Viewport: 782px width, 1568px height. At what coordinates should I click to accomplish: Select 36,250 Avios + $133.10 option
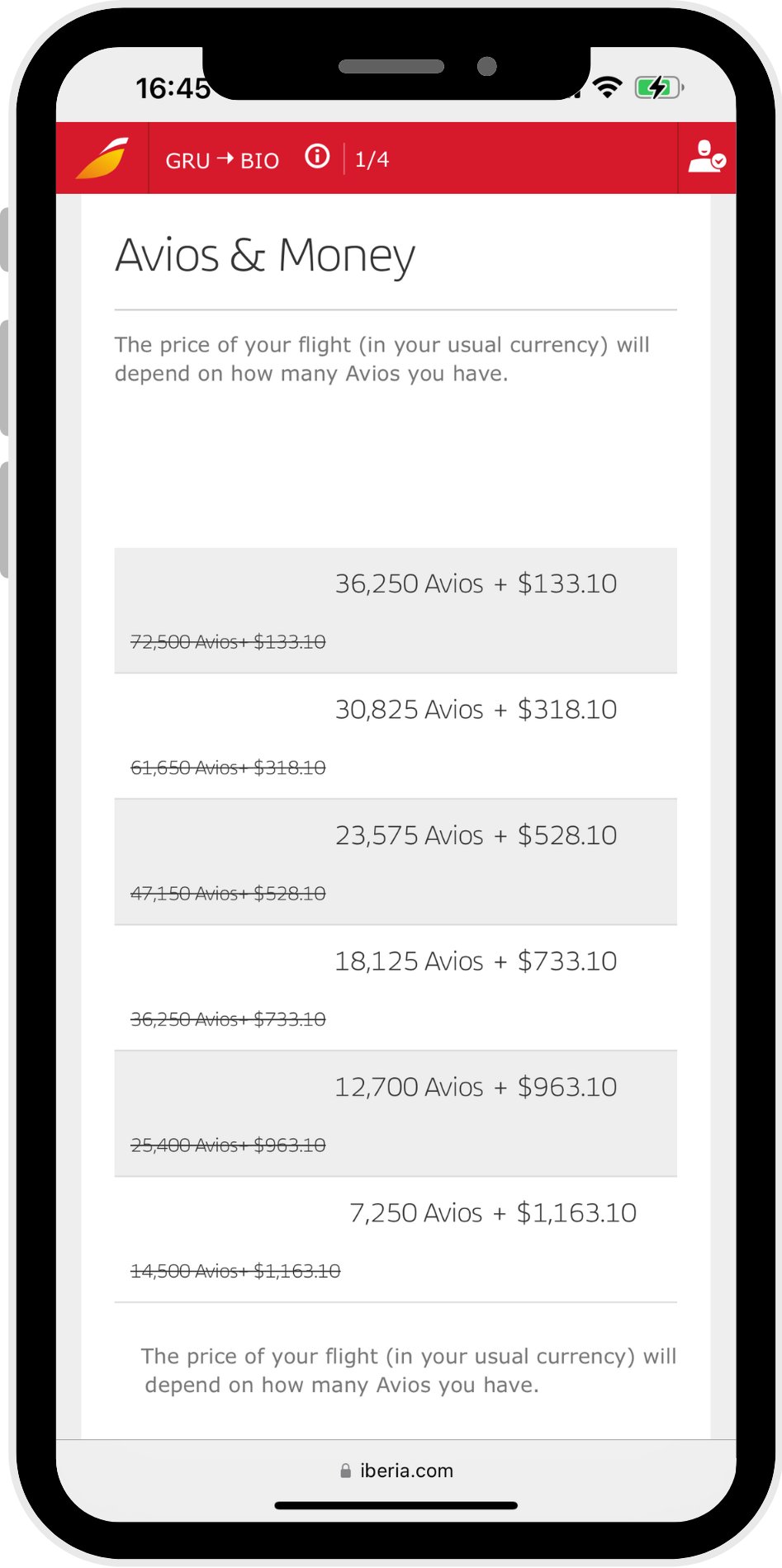point(396,611)
